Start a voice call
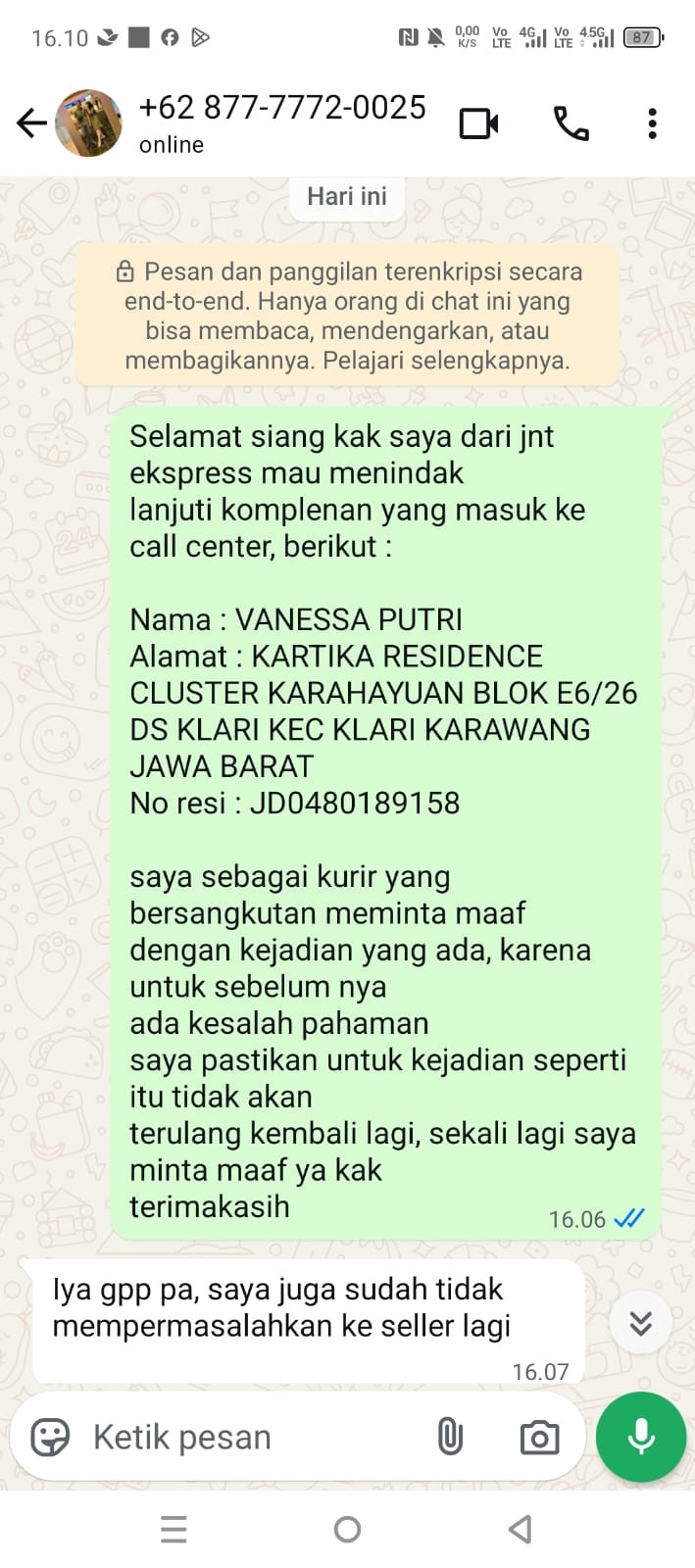The image size is (695, 1568). 571,123
